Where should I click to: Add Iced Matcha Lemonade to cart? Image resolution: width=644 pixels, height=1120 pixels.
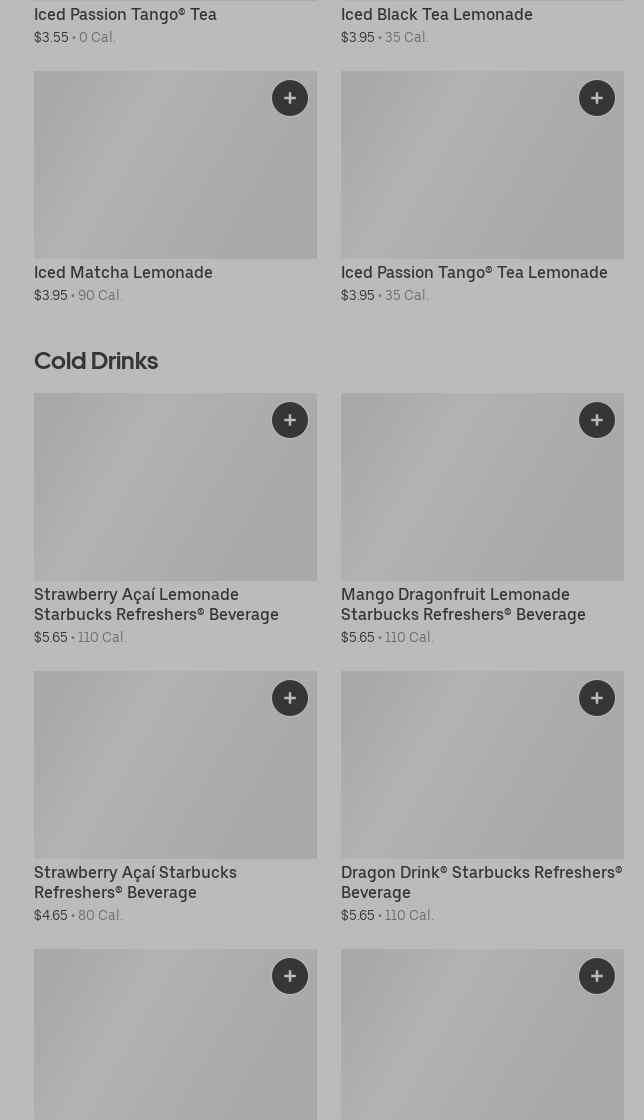coord(290,98)
